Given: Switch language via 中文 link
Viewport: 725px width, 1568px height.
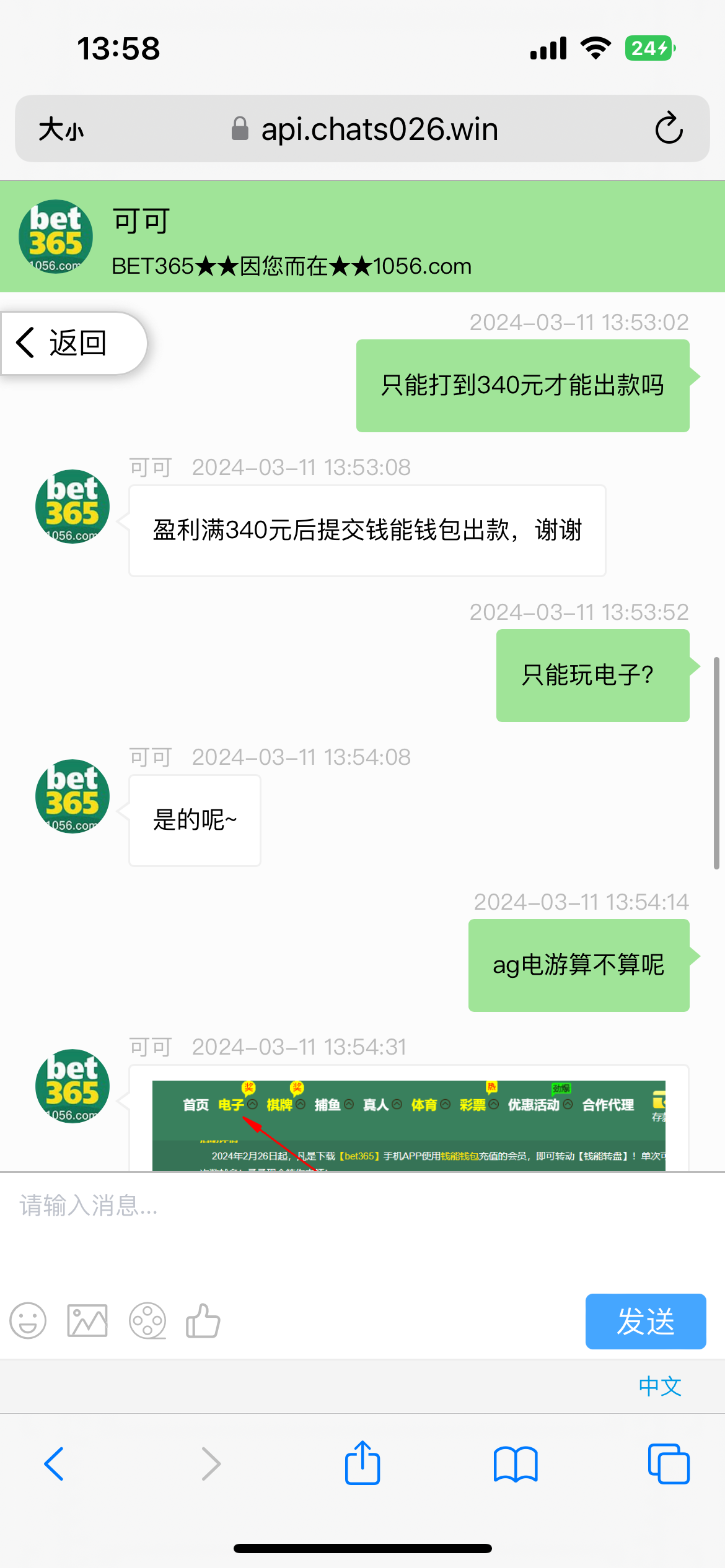Looking at the screenshot, I should [660, 1387].
